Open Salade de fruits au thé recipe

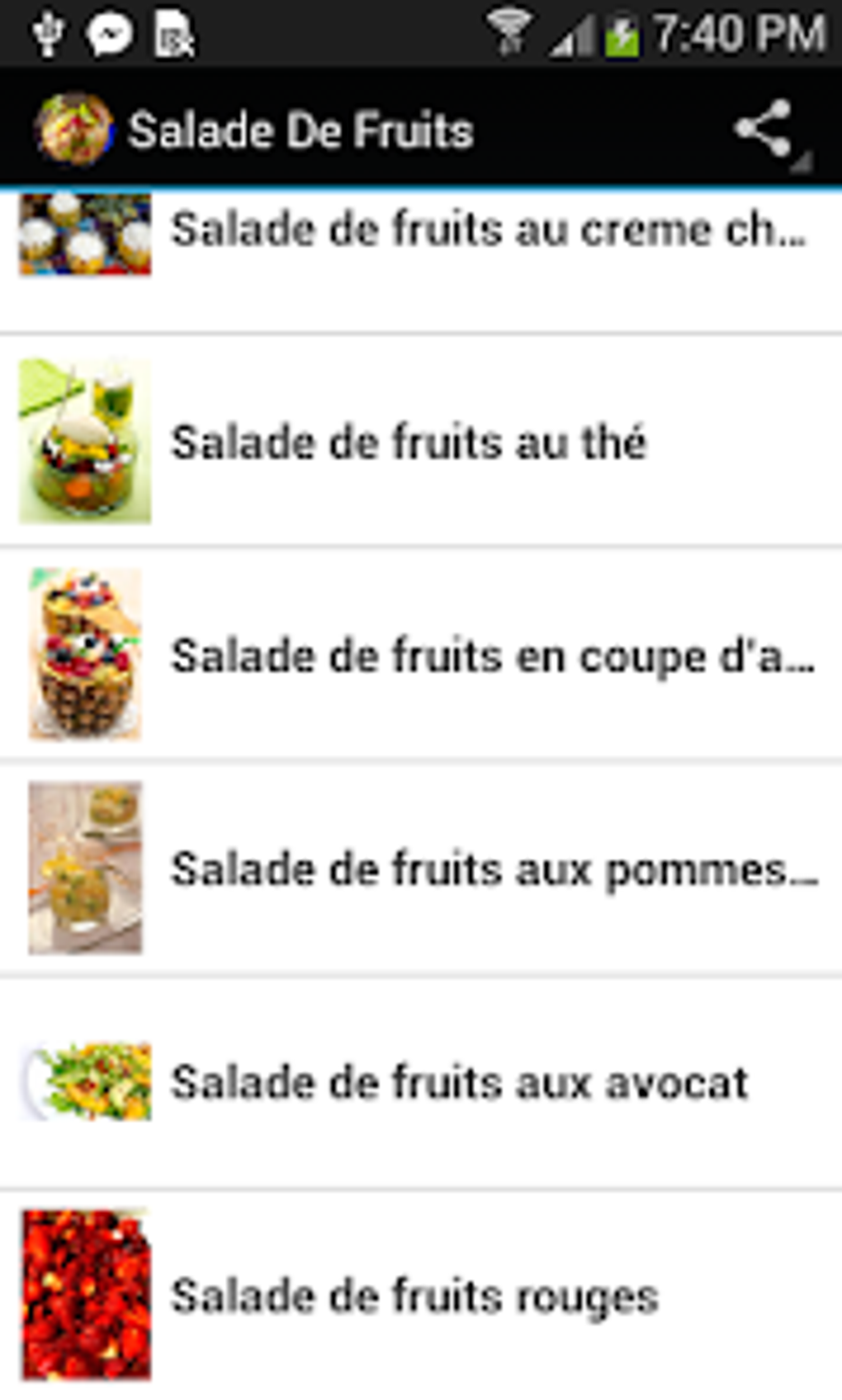pos(409,442)
